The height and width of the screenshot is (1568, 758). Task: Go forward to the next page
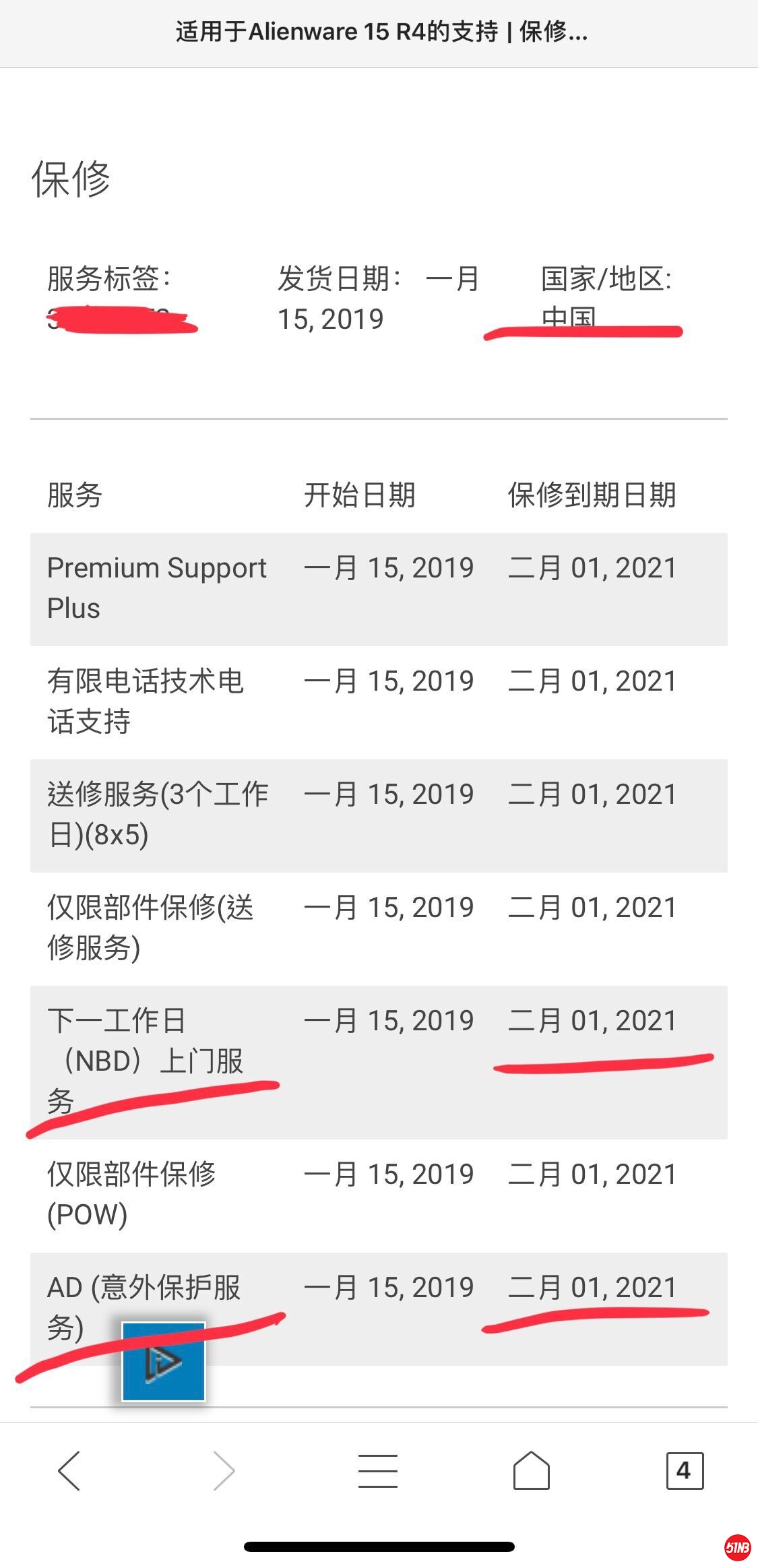tap(224, 1470)
